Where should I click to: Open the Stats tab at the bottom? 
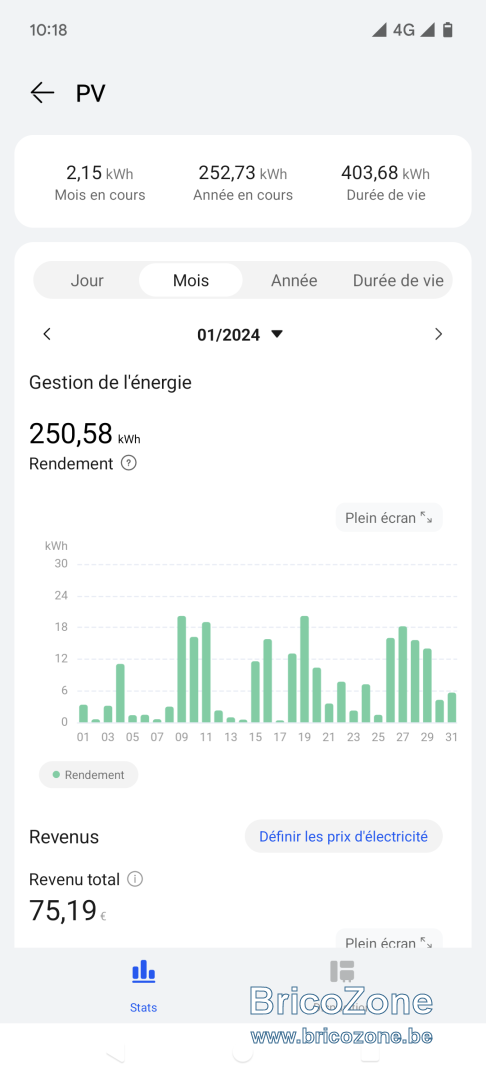(143, 985)
